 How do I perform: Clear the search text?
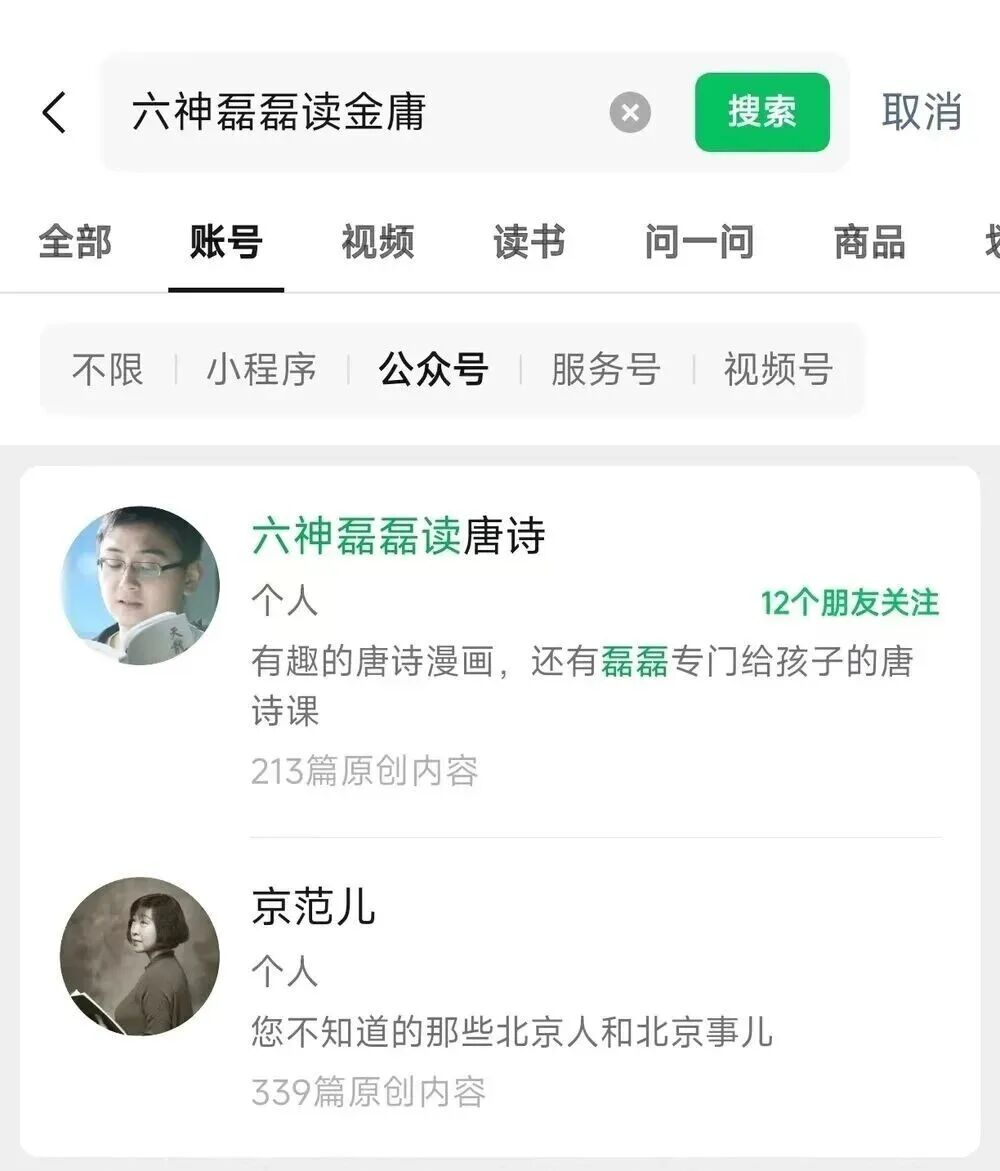tap(630, 112)
